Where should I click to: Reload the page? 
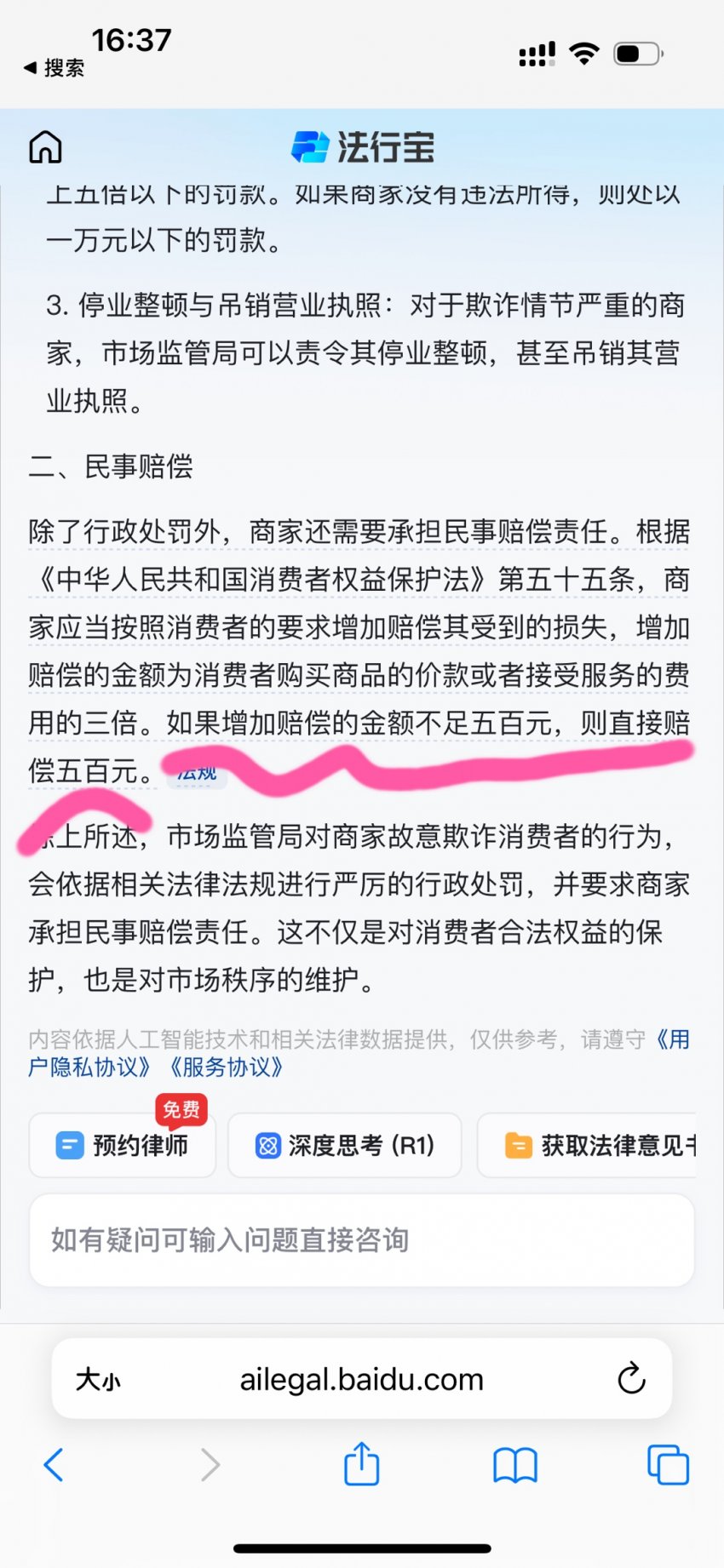click(x=631, y=1378)
